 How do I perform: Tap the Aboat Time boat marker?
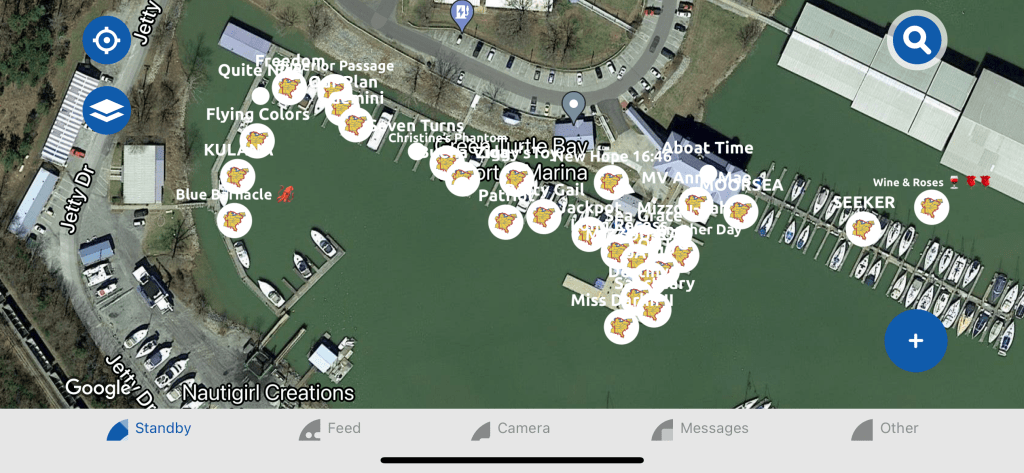pyautogui.click(x=708, y=170)
